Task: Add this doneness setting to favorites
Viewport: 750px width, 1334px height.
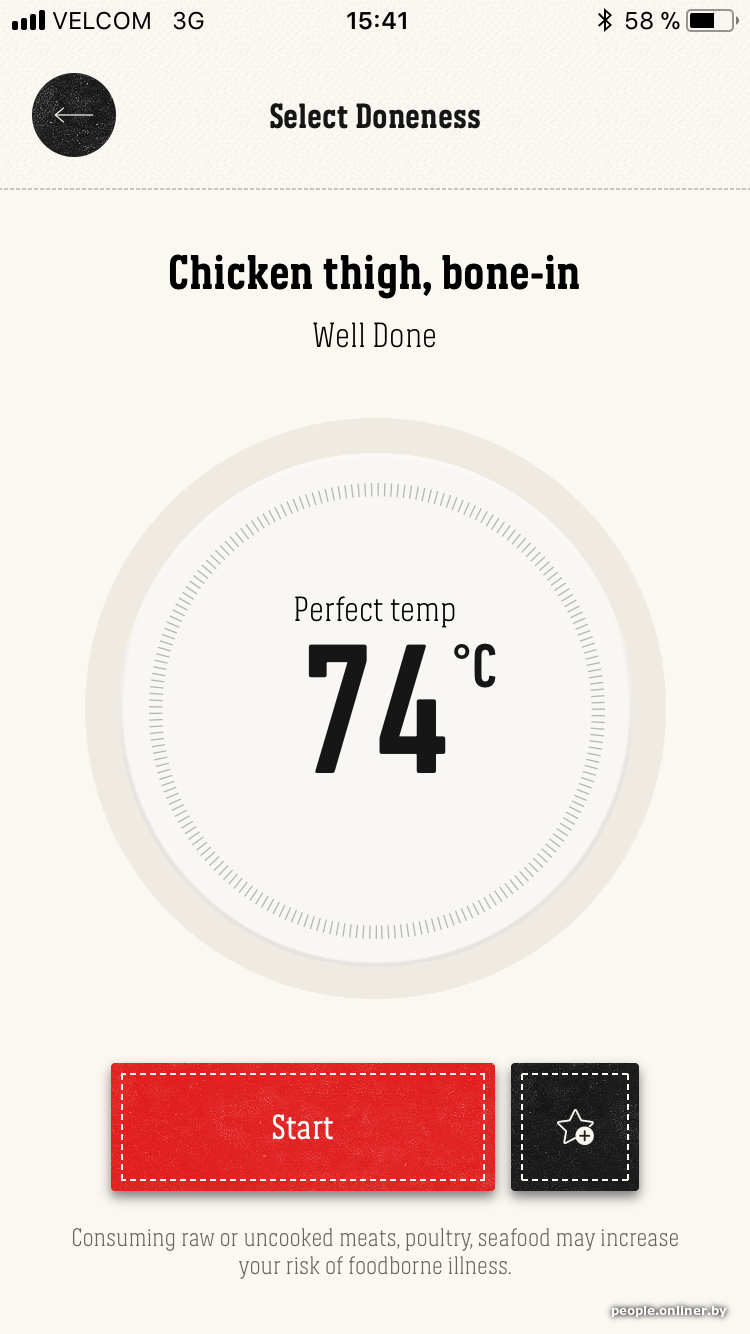Action: (x=575, y=1127)
